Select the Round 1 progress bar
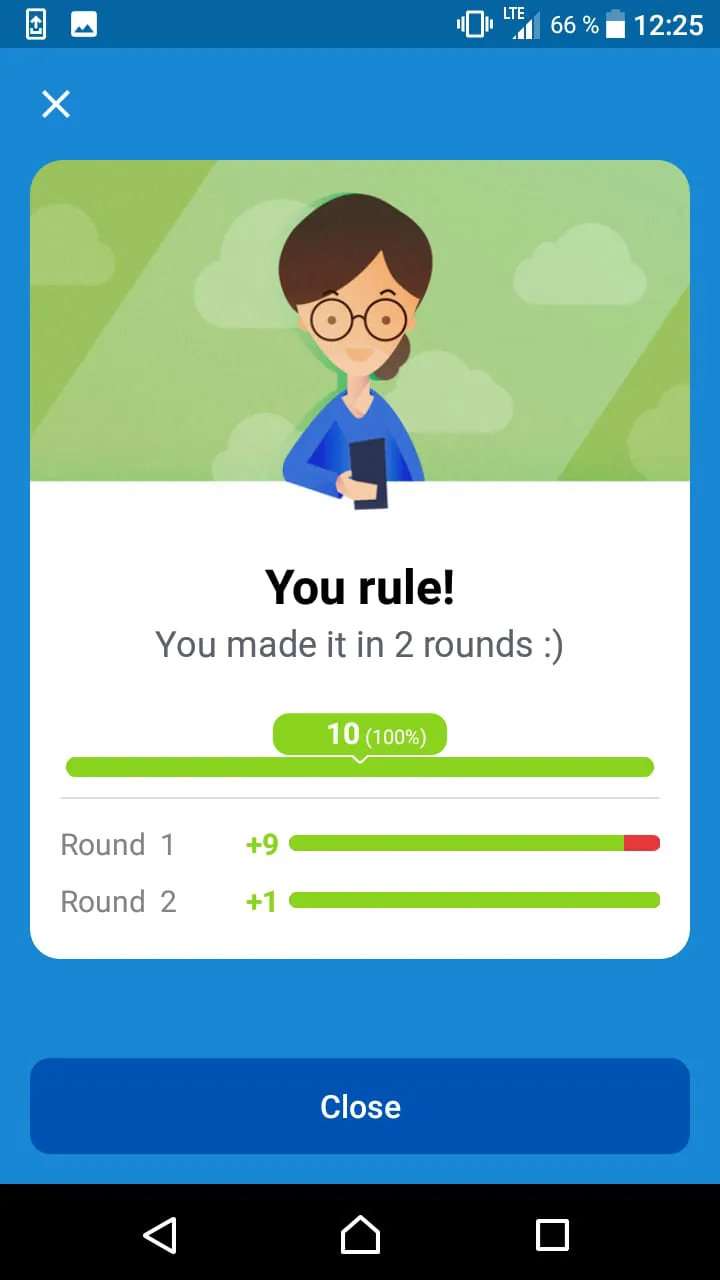720x1280 pixels. pyautogui.click(x=474, y=843)
